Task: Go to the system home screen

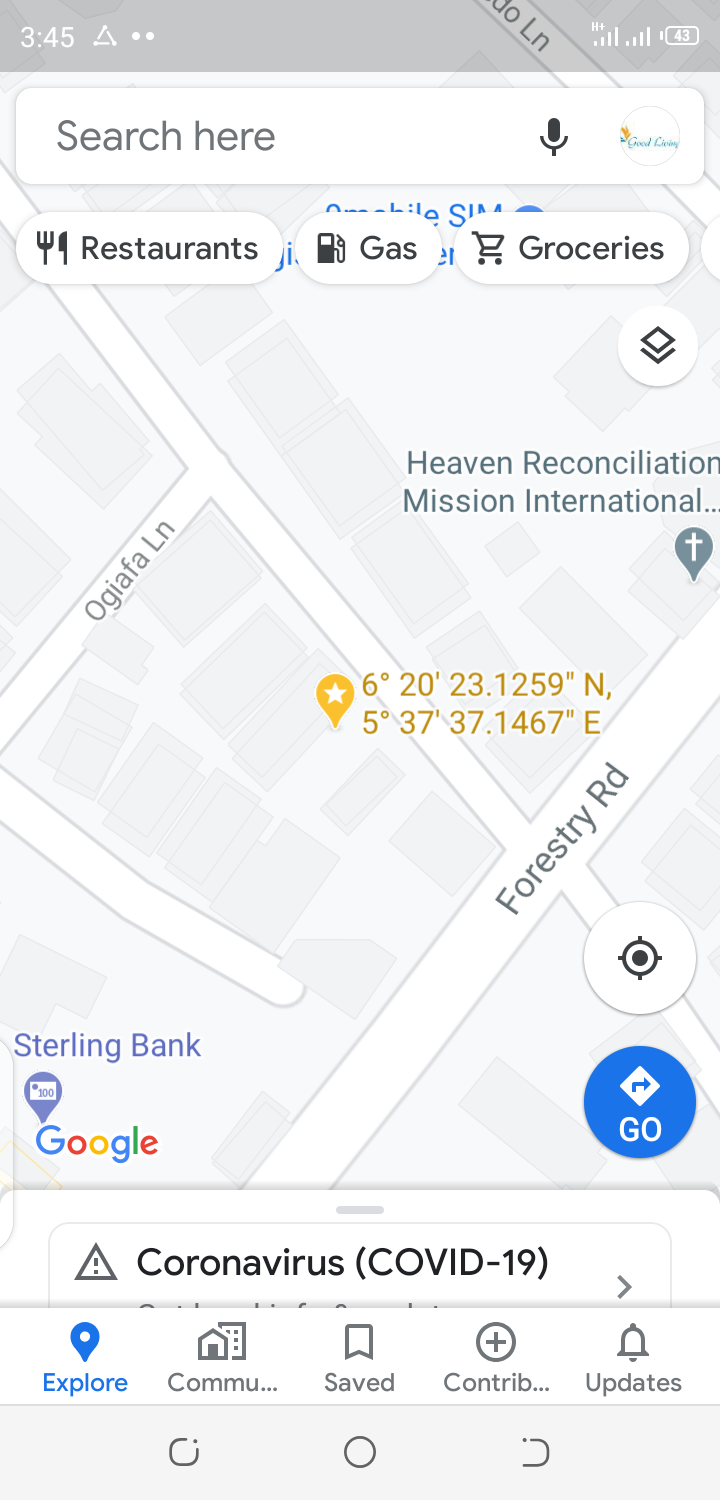Action: pyautogui.click(x=360, y=1452)
